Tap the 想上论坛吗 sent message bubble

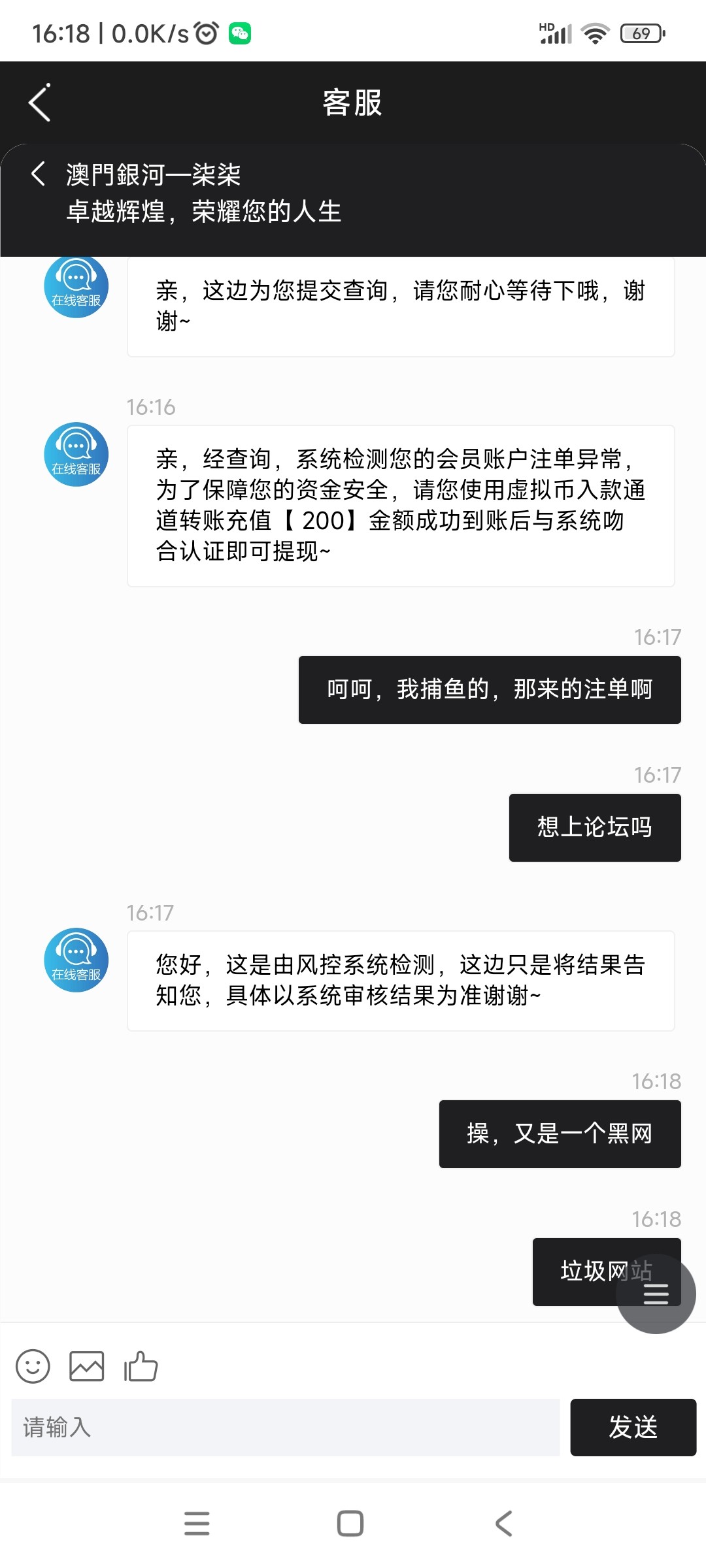[x=594, y=827]
